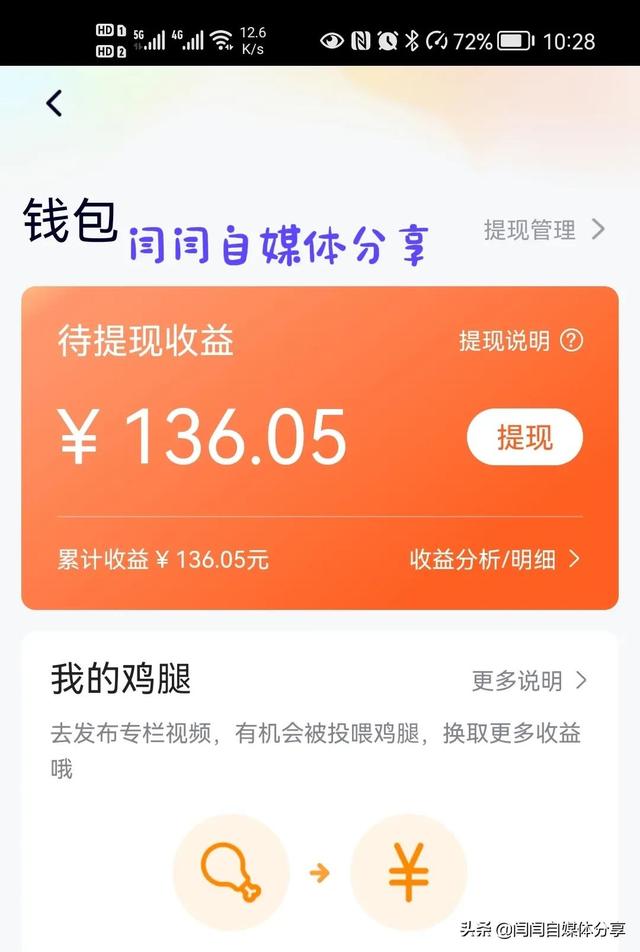The image size is (640, 952).
Task: Open 收益分析/明细 earnings details
Action: click(495, 559)
